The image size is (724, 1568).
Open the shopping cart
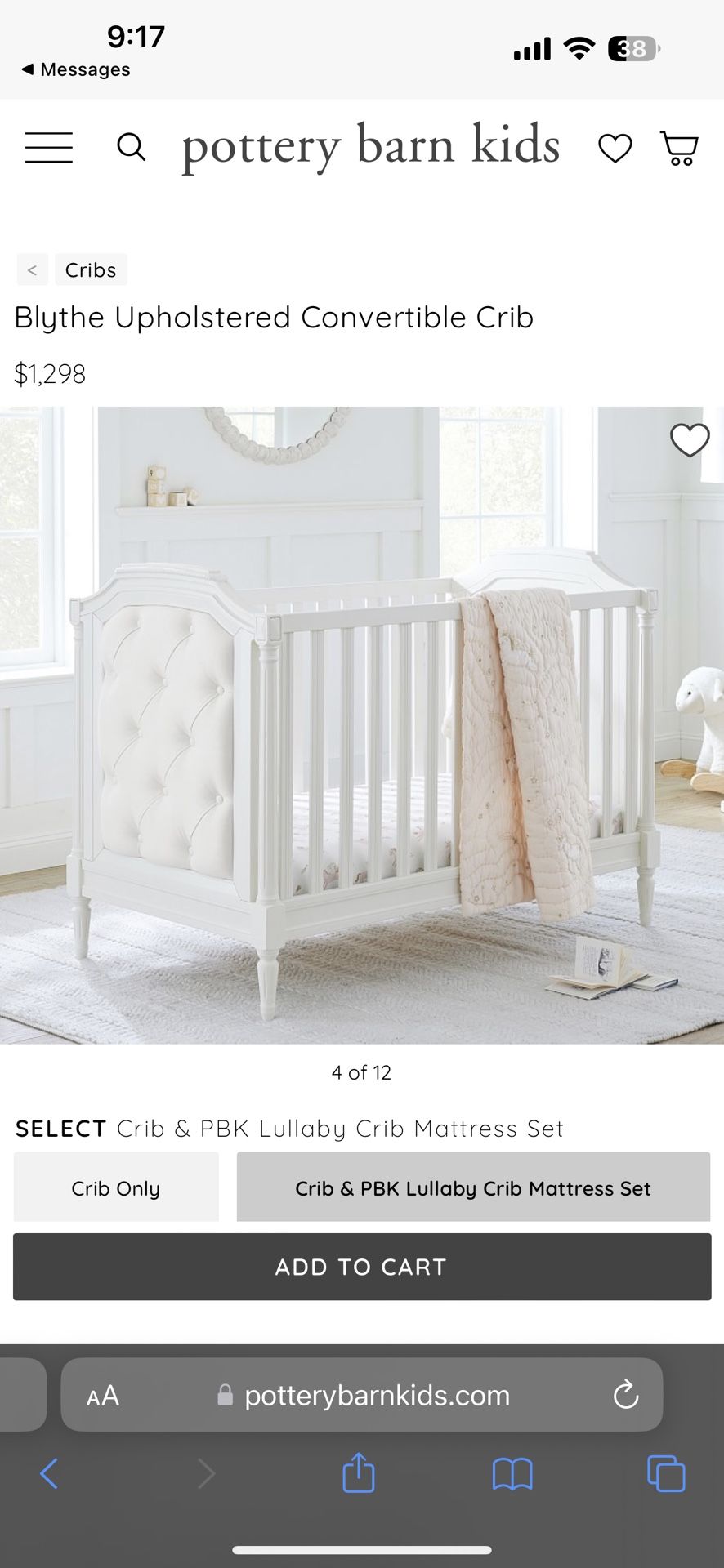point(679,149)
